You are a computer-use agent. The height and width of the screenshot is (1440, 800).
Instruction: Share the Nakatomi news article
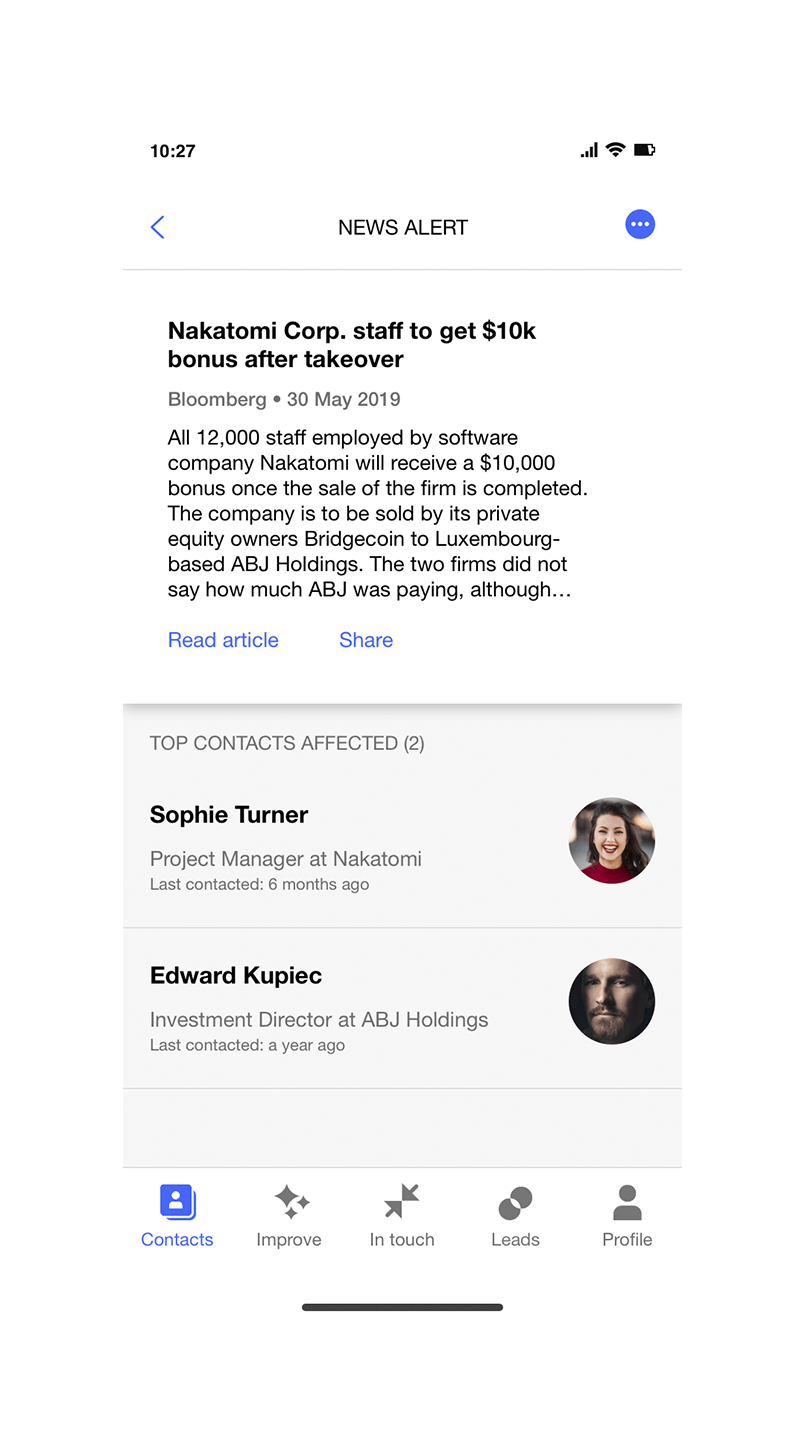[x=366, y=640]
